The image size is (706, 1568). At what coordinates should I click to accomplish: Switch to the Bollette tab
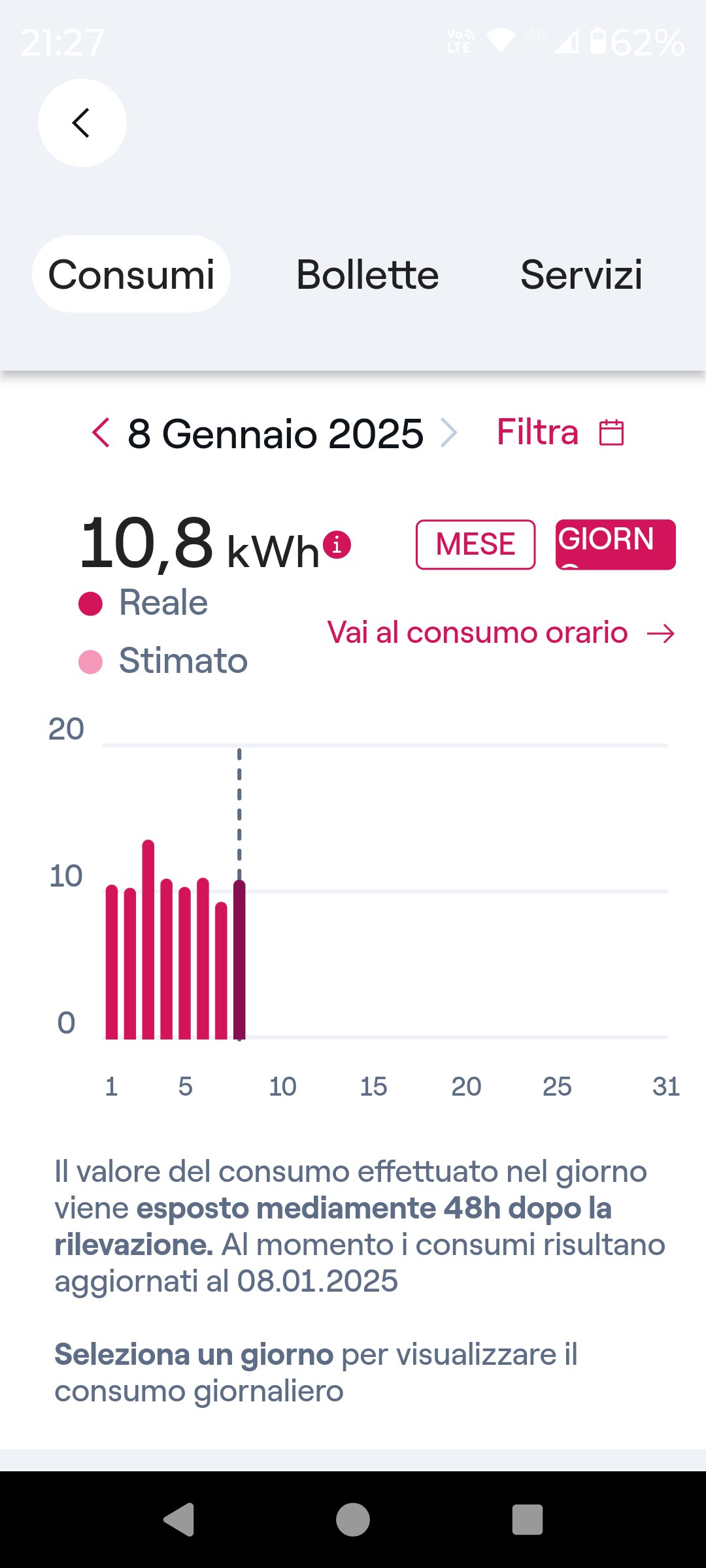[x=367, y=274]
